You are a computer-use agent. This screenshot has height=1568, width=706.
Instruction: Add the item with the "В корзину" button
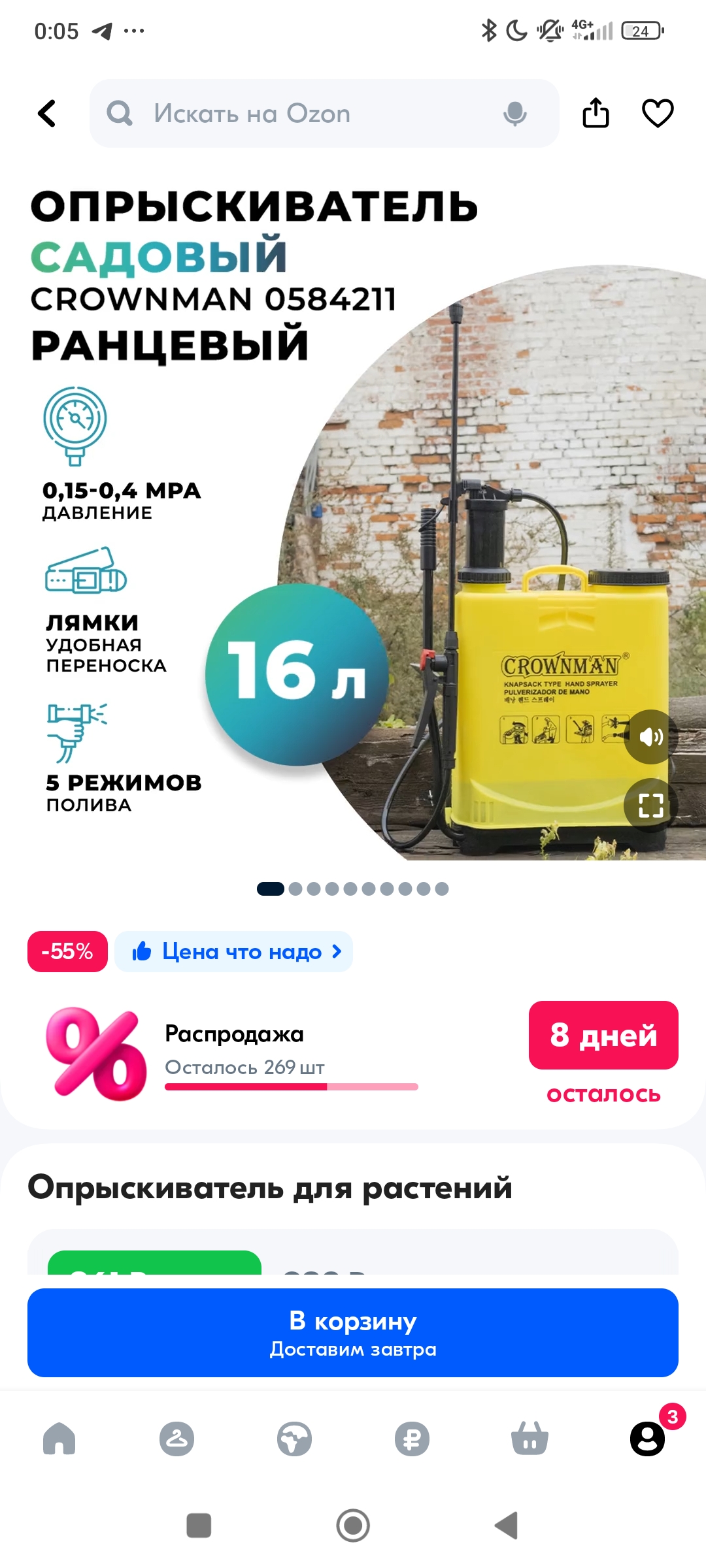point(353,1333)
